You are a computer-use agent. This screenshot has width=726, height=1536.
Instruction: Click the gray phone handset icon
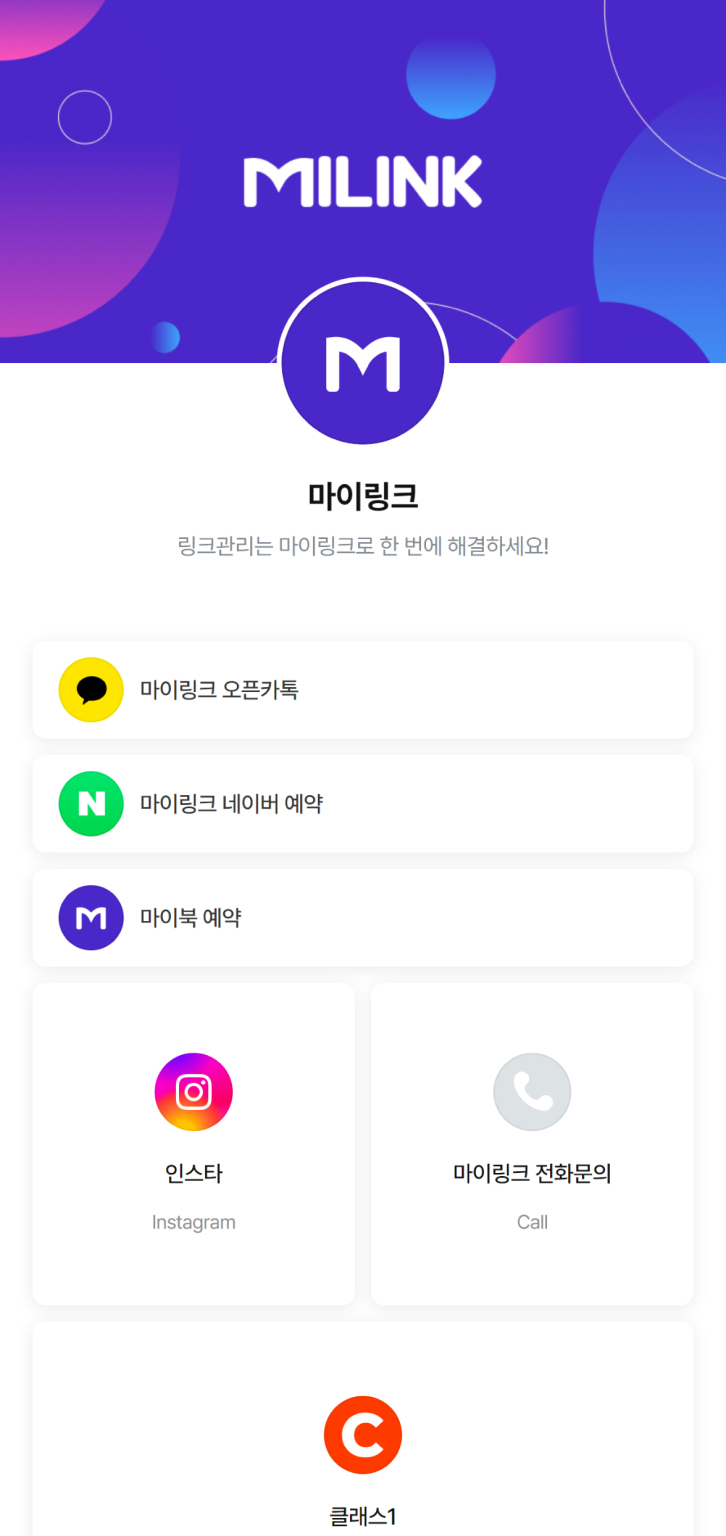click(x=531, y=1091)
